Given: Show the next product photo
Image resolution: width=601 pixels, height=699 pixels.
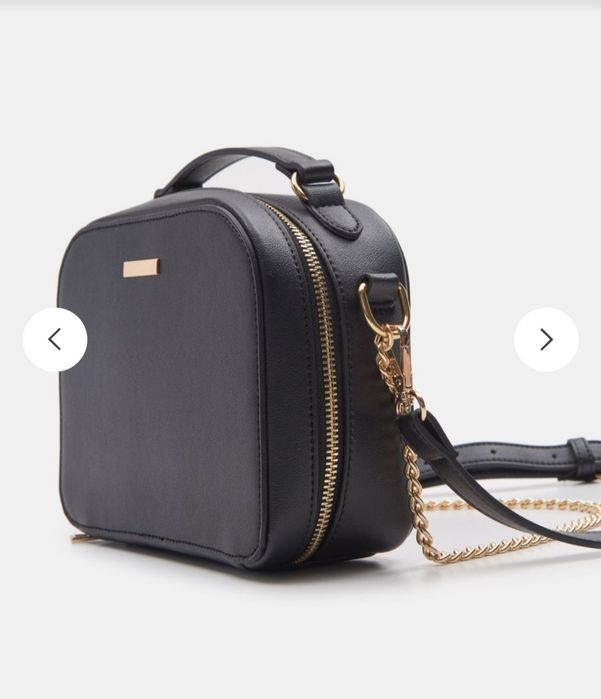Looking at the screenshot, I should [546, 340].
